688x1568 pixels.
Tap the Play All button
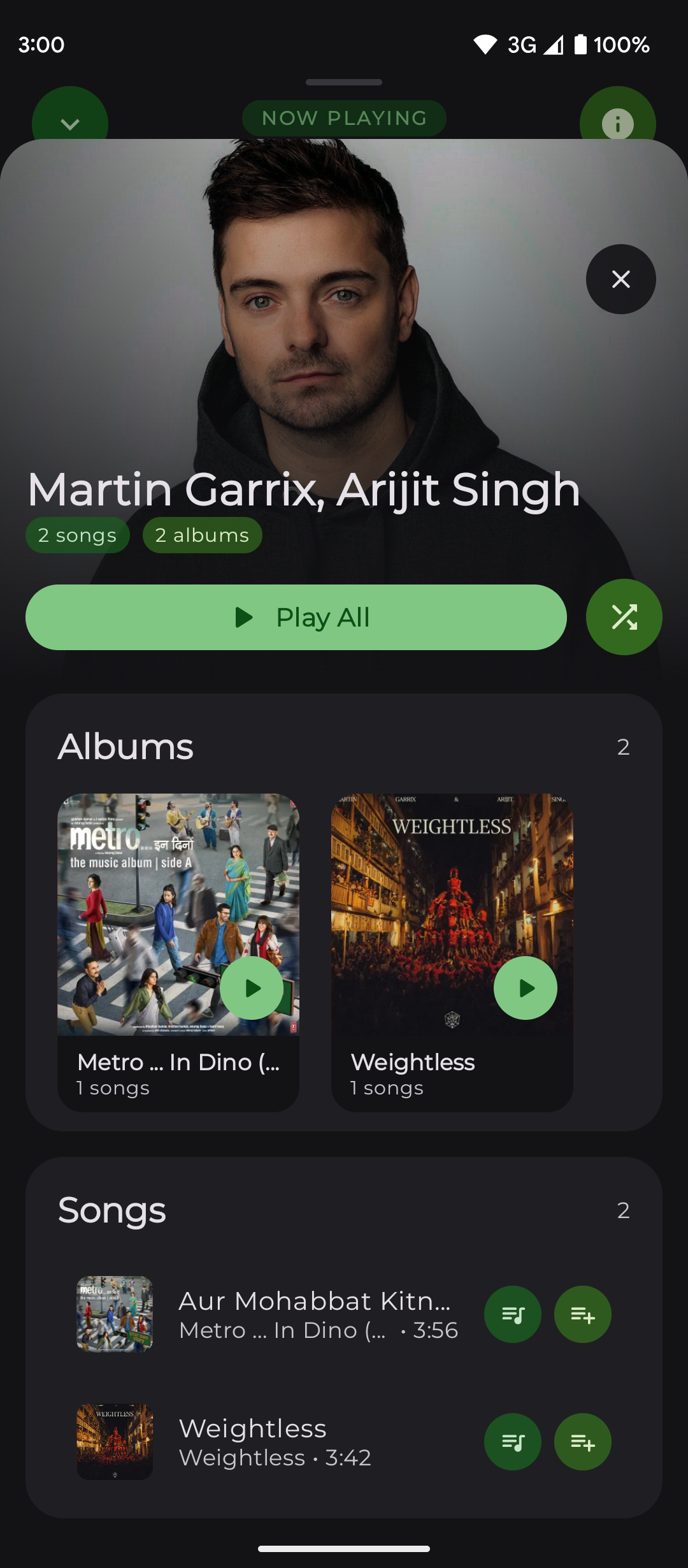pyautogui.click(x=296, y=617)
